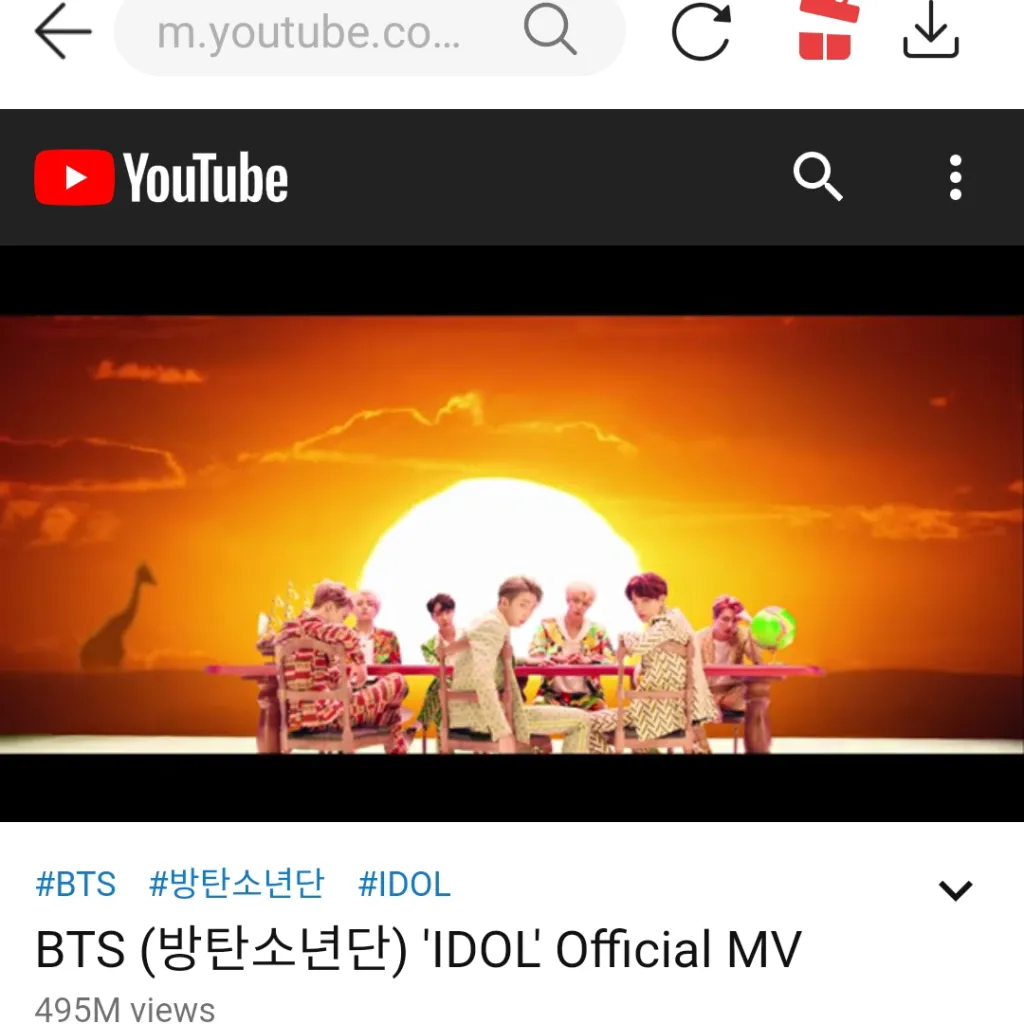The height and width of the screenshot is (1024, 1024).
Task: Tap the IDOL video player
Action: click(512, 534)
